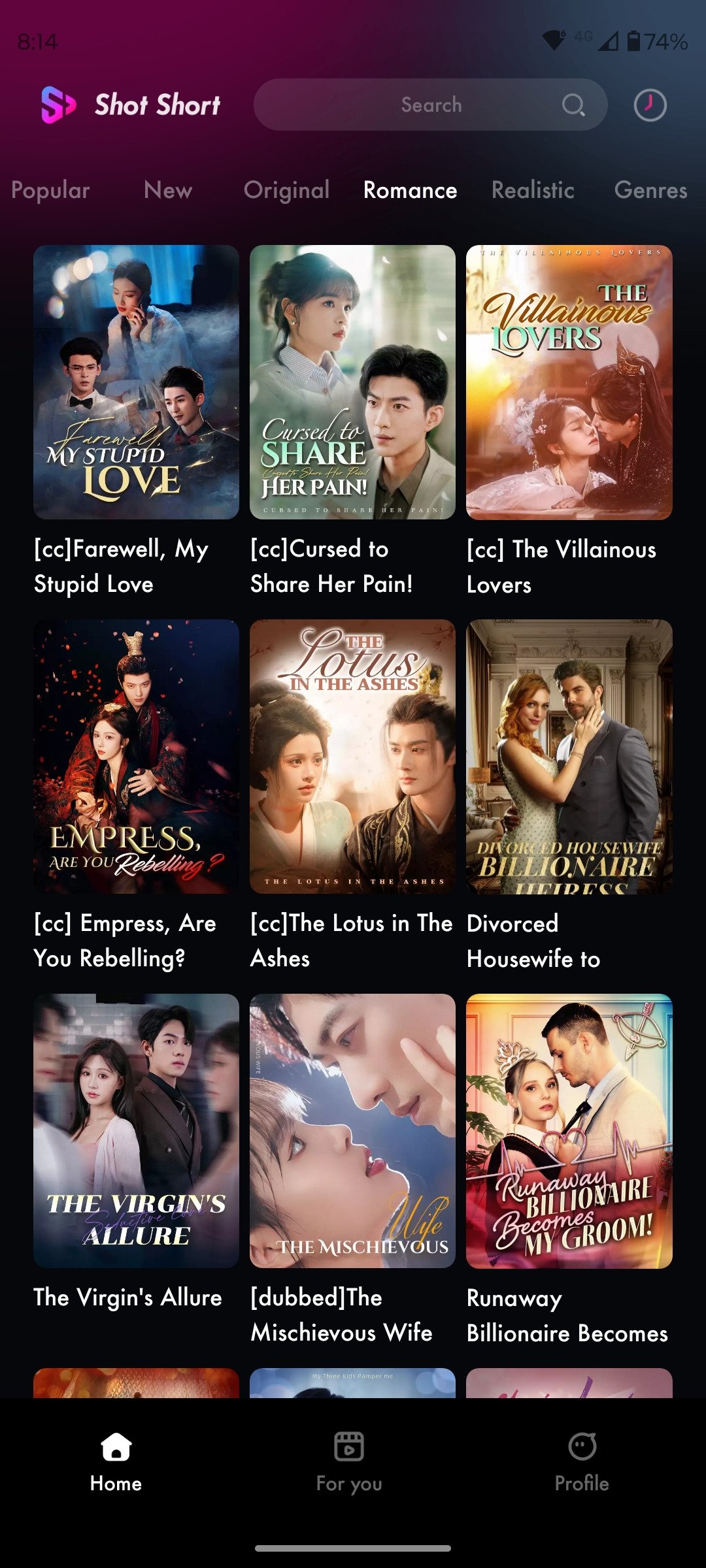Open the Search field
The image size is (706, 1568).
pos(430,105)
